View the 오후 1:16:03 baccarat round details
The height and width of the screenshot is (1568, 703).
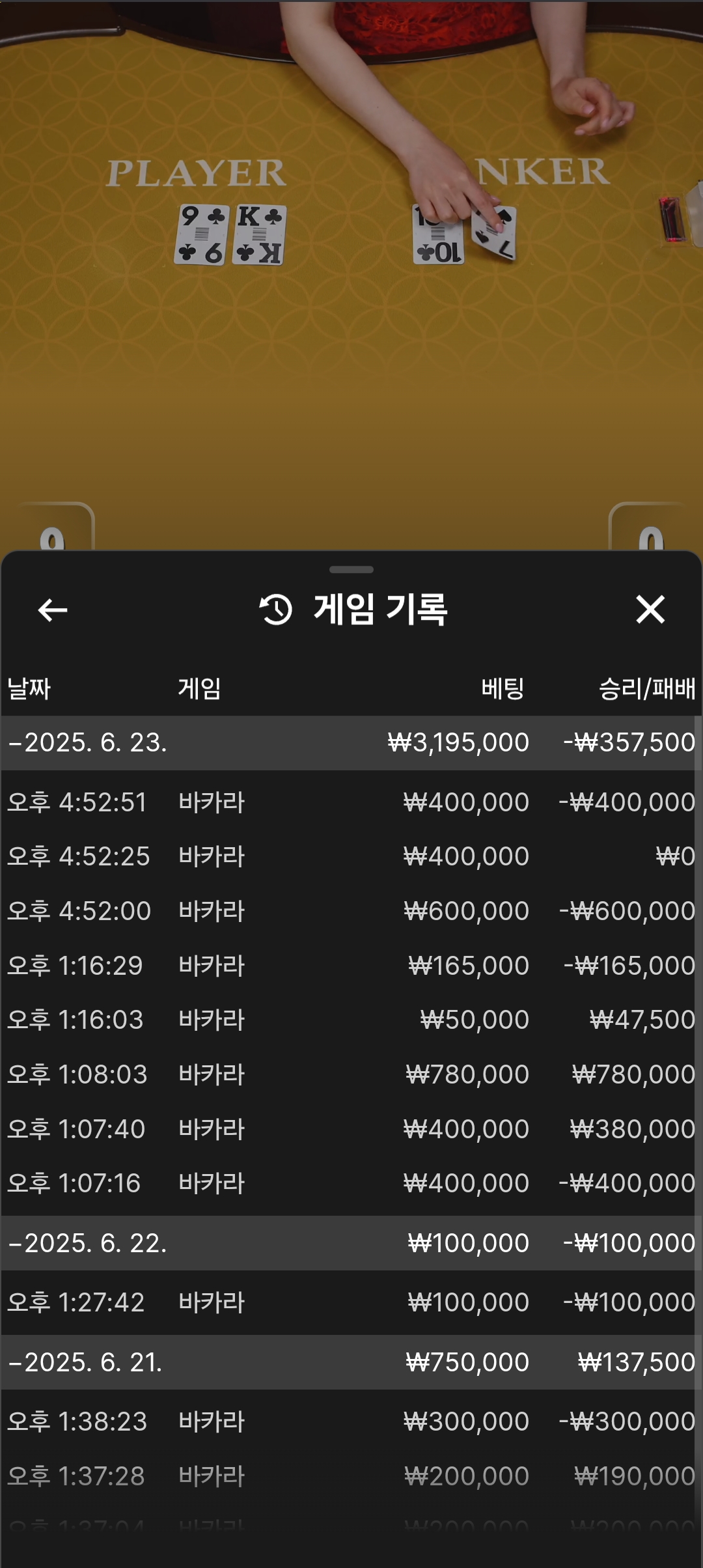coord(351,1020)
